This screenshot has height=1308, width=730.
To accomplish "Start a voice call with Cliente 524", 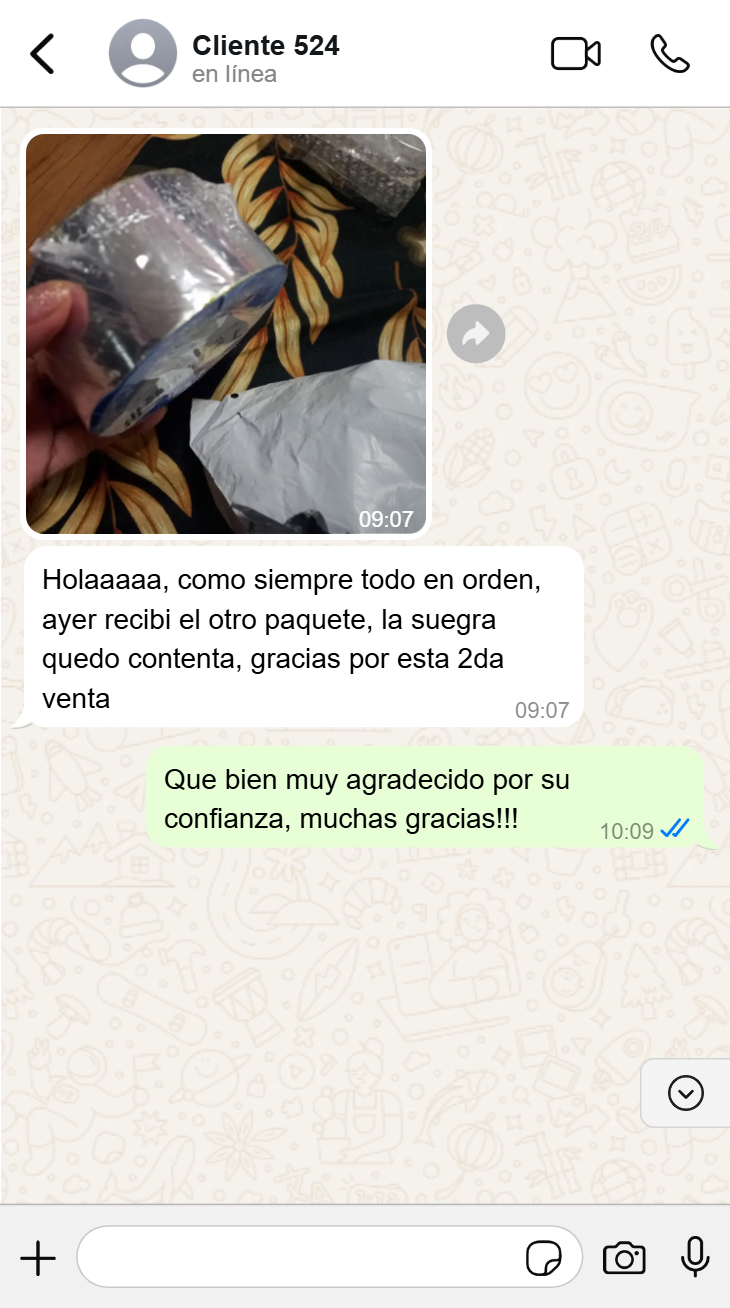I will tap(669, 54).
